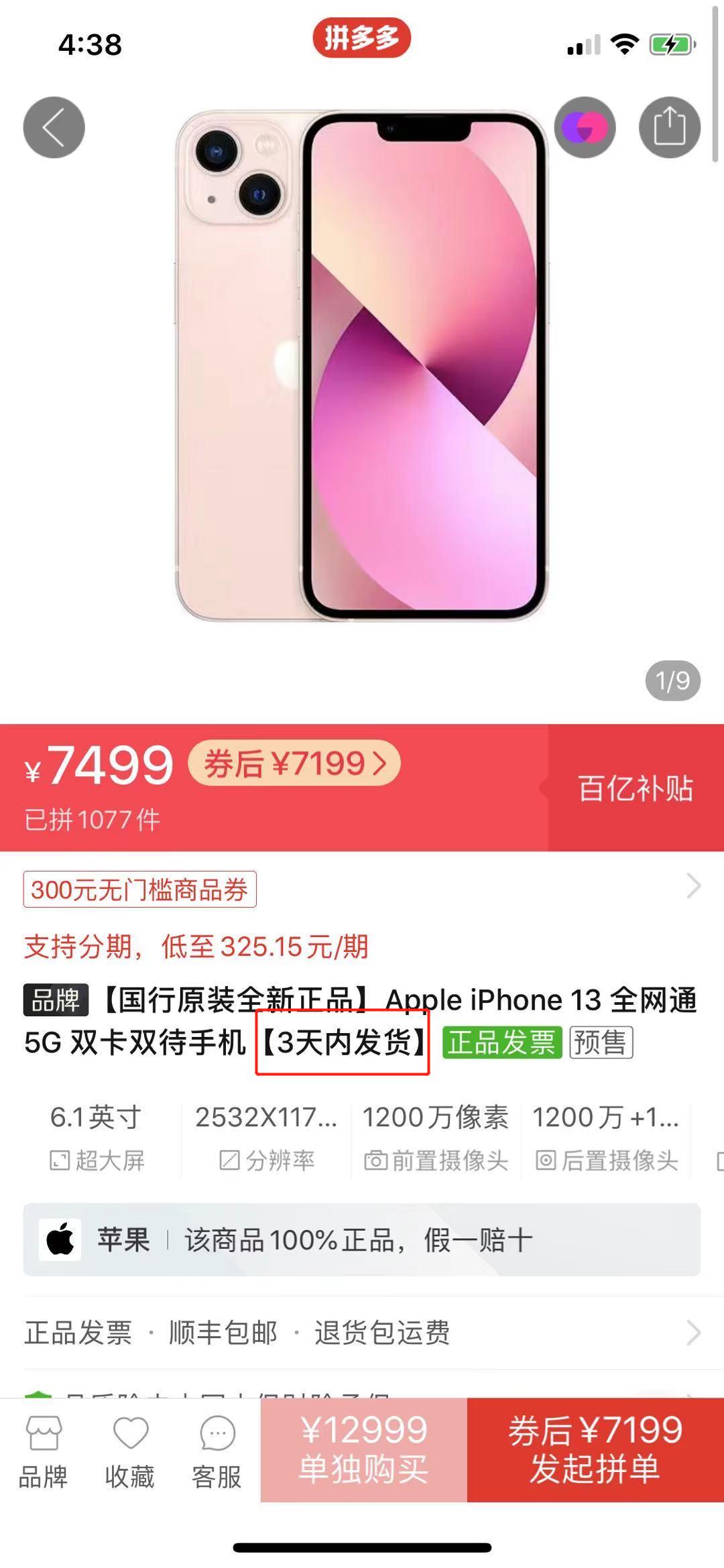Viewport: 724px width, 1568px height.
Task: Tap the 券后¥7199 coupon price pill
Action: [x=294, y=764]
